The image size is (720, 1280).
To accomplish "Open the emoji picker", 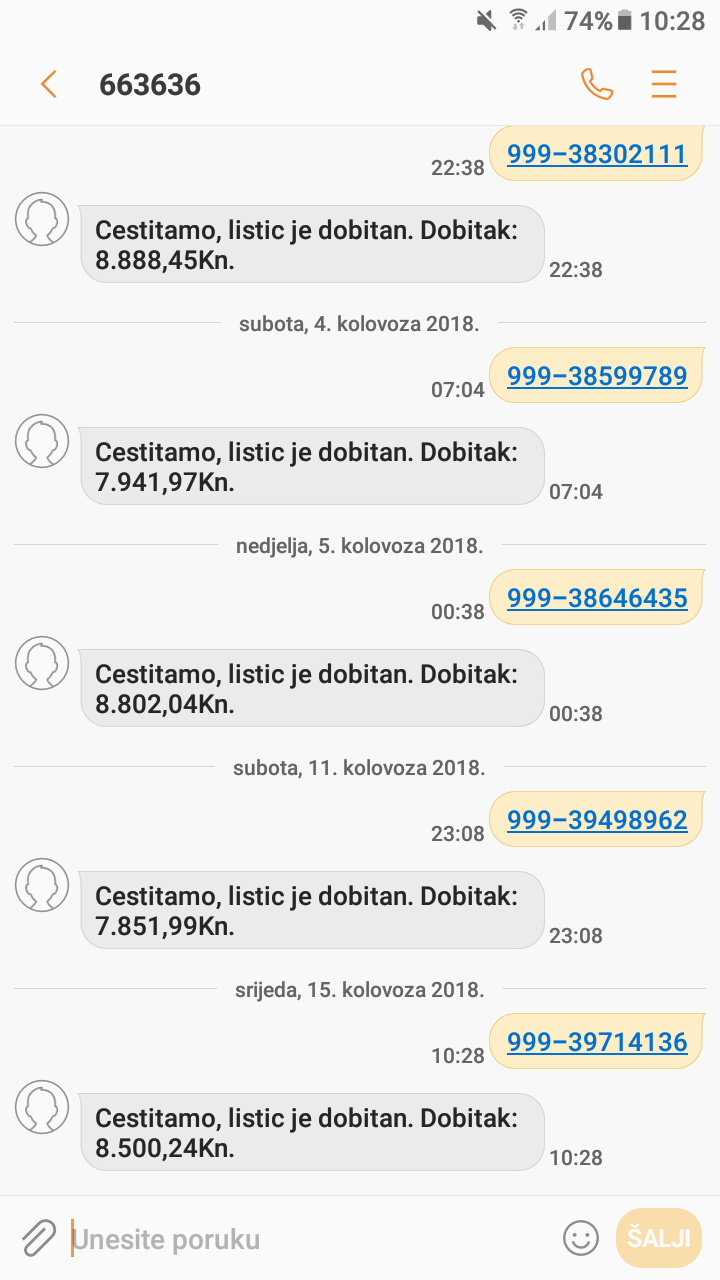I will pyautogui.click(x=581, y=1239).
